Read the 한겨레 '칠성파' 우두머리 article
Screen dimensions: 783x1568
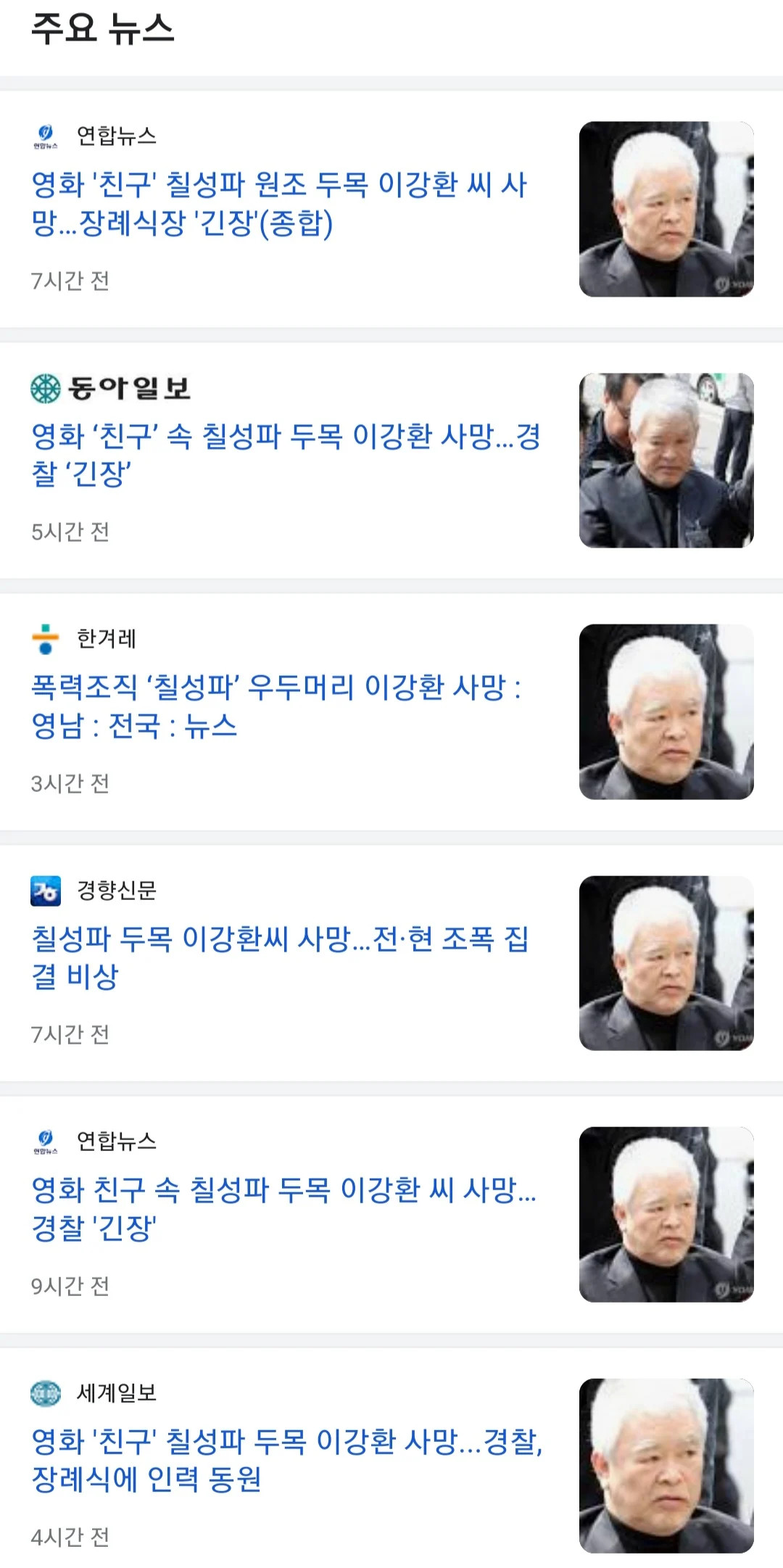pos(276,706)
